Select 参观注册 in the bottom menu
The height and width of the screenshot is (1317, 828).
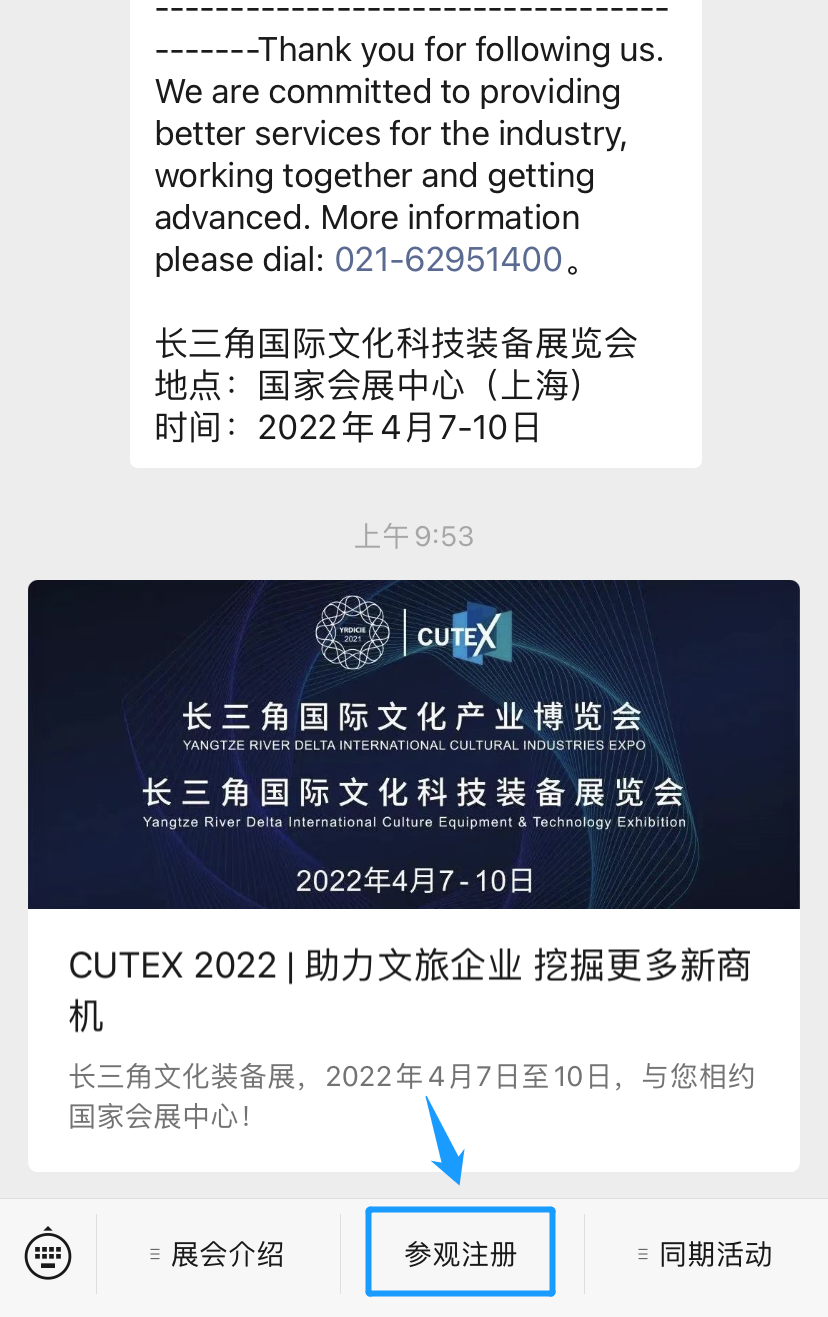(460, 1254)
